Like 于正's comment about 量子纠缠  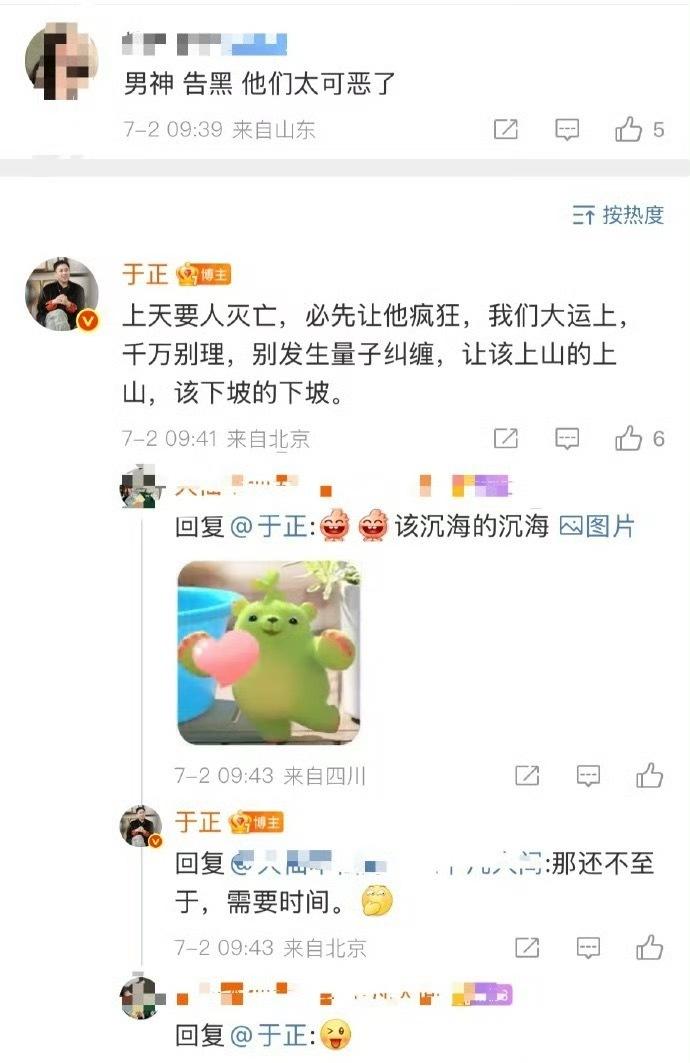pos(629,438)
